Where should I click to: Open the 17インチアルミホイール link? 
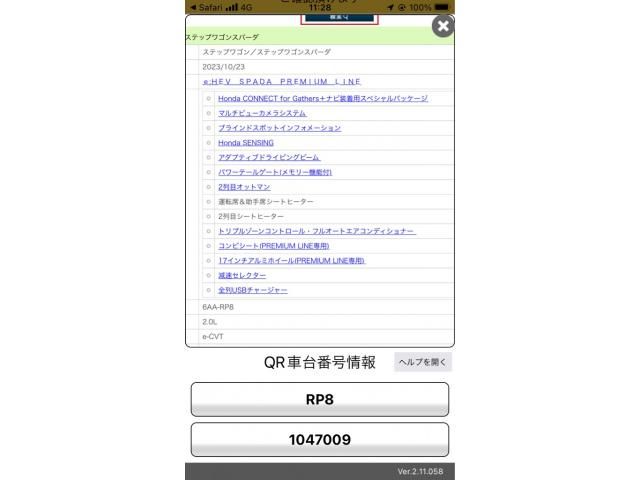[291, 260]
